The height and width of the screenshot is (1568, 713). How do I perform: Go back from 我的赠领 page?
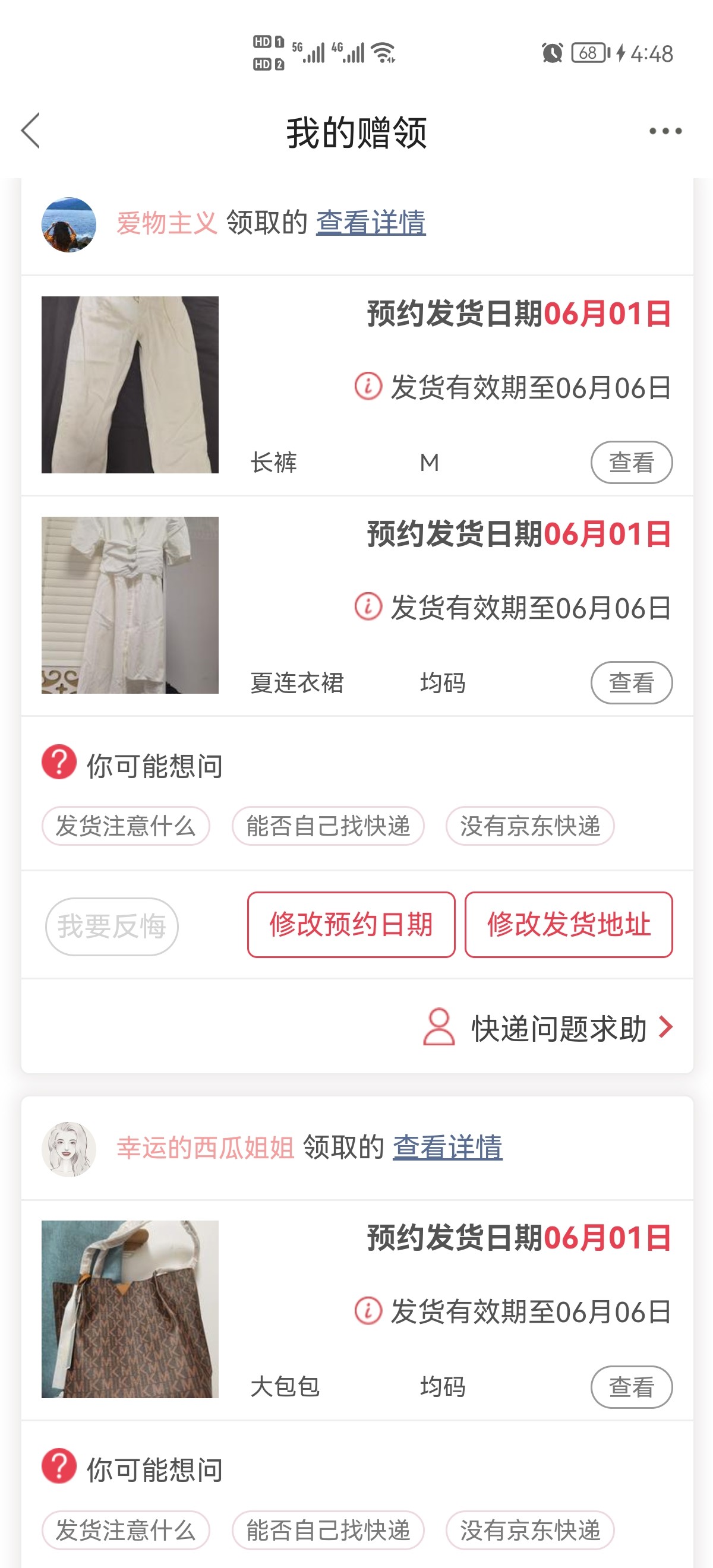click(x=30, y=130)
